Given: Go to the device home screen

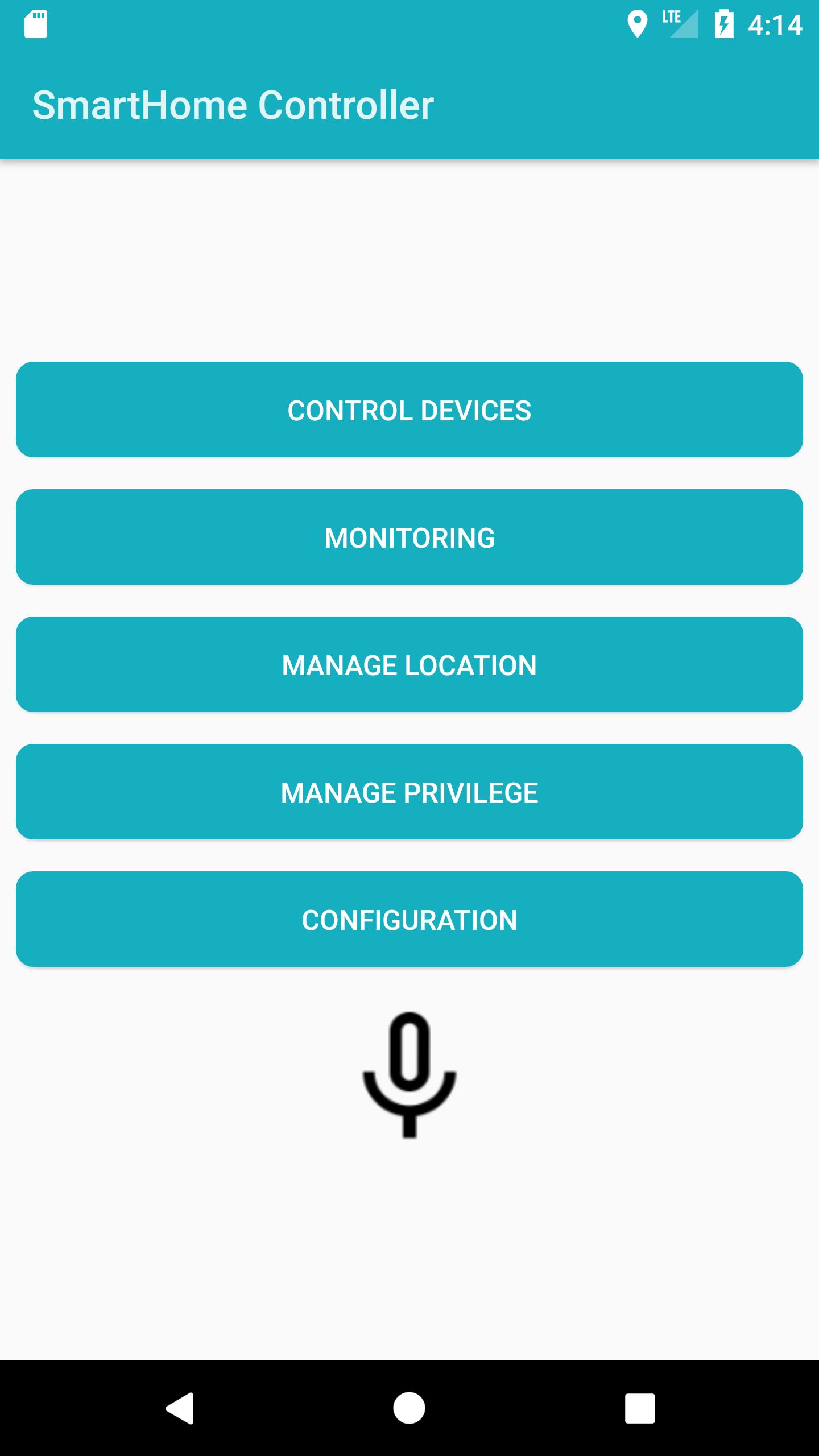Looking at the screenshot, I should point(409,1408).
